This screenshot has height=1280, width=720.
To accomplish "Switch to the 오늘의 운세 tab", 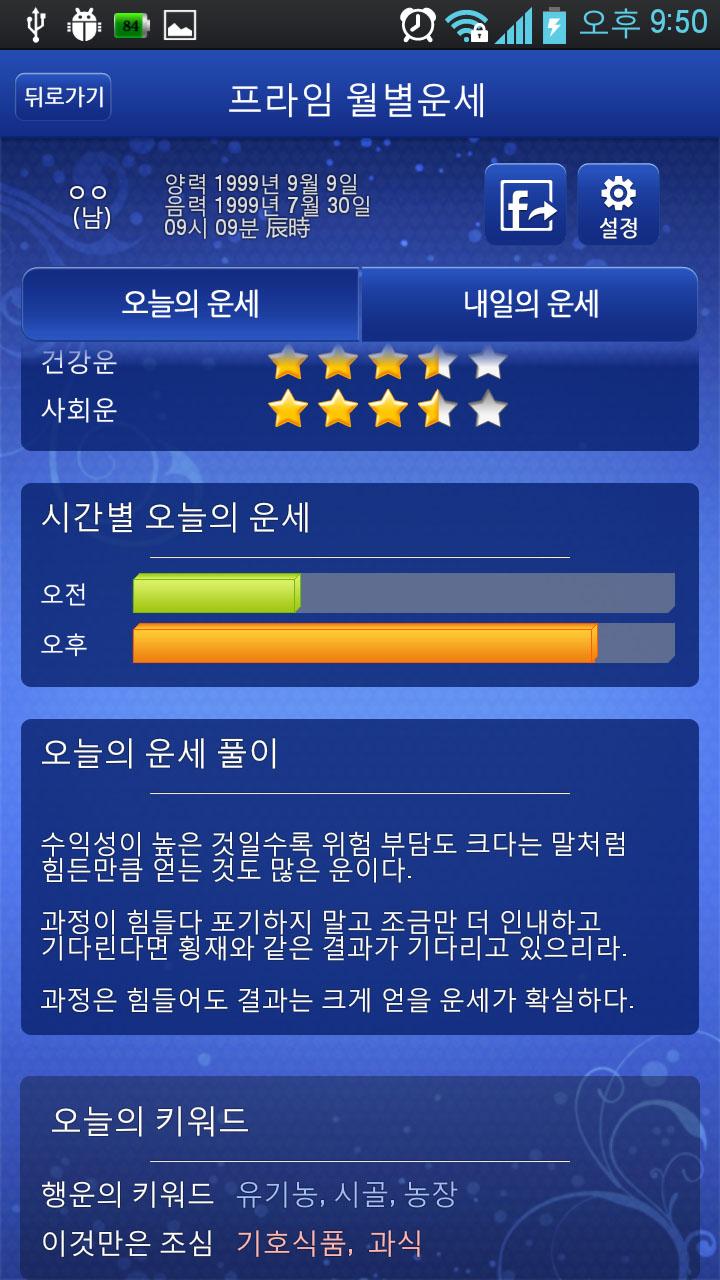I will [x=190, y=304].
